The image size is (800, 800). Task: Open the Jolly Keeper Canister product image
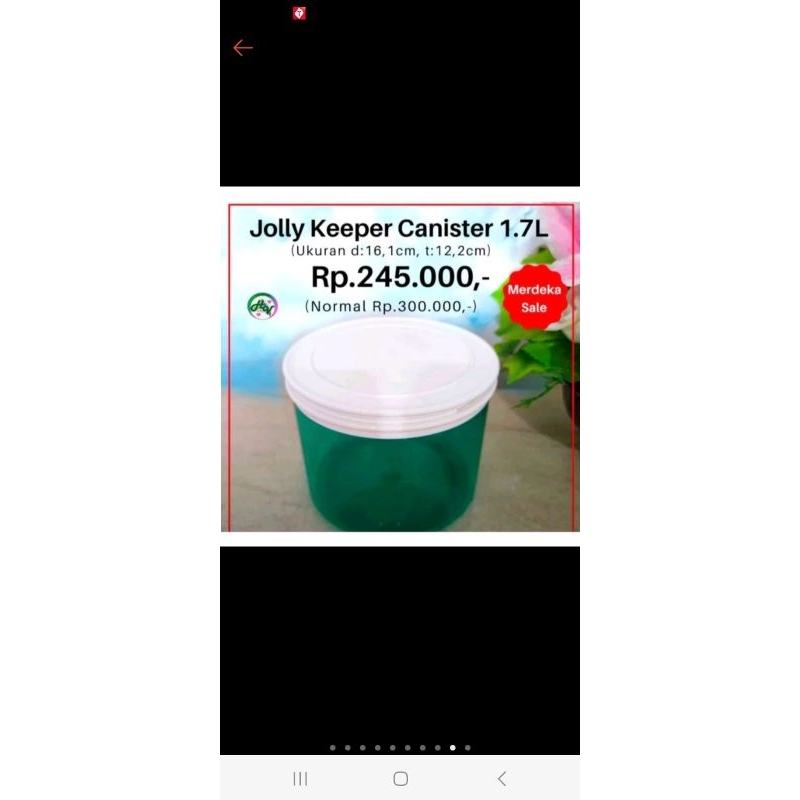(400, 366)
